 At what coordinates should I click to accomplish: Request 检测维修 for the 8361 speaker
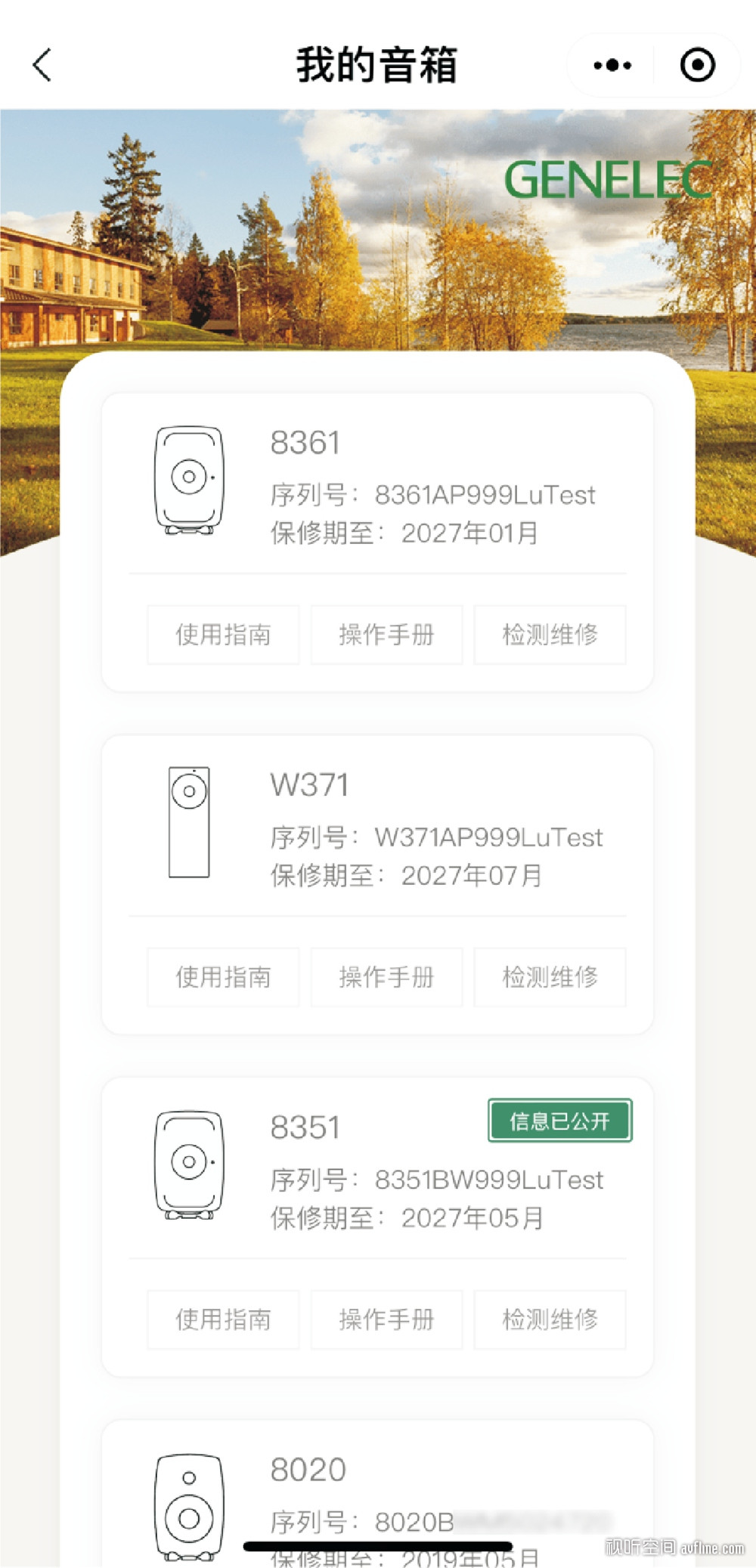click(550, 635)
